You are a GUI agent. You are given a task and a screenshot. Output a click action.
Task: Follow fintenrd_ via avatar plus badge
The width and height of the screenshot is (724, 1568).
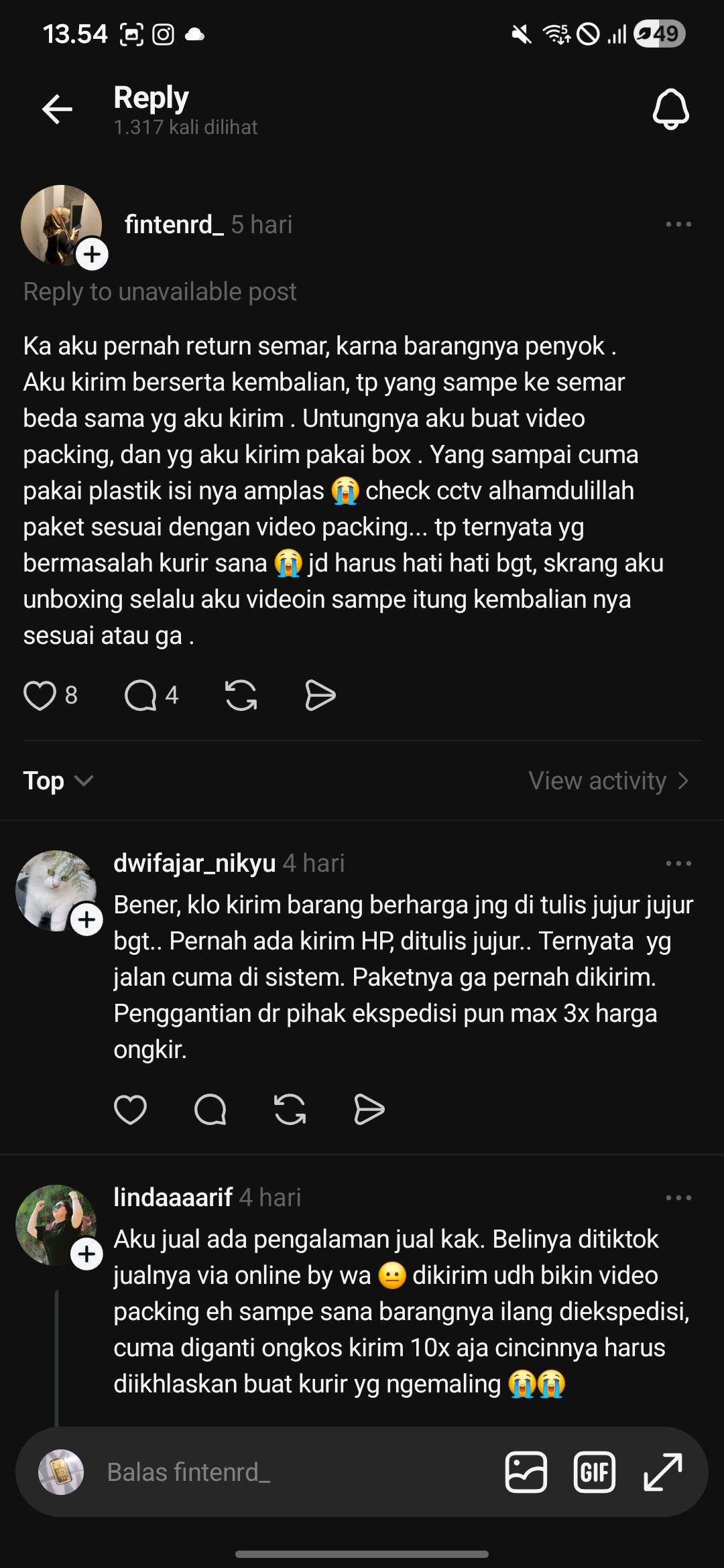[92, 255]
